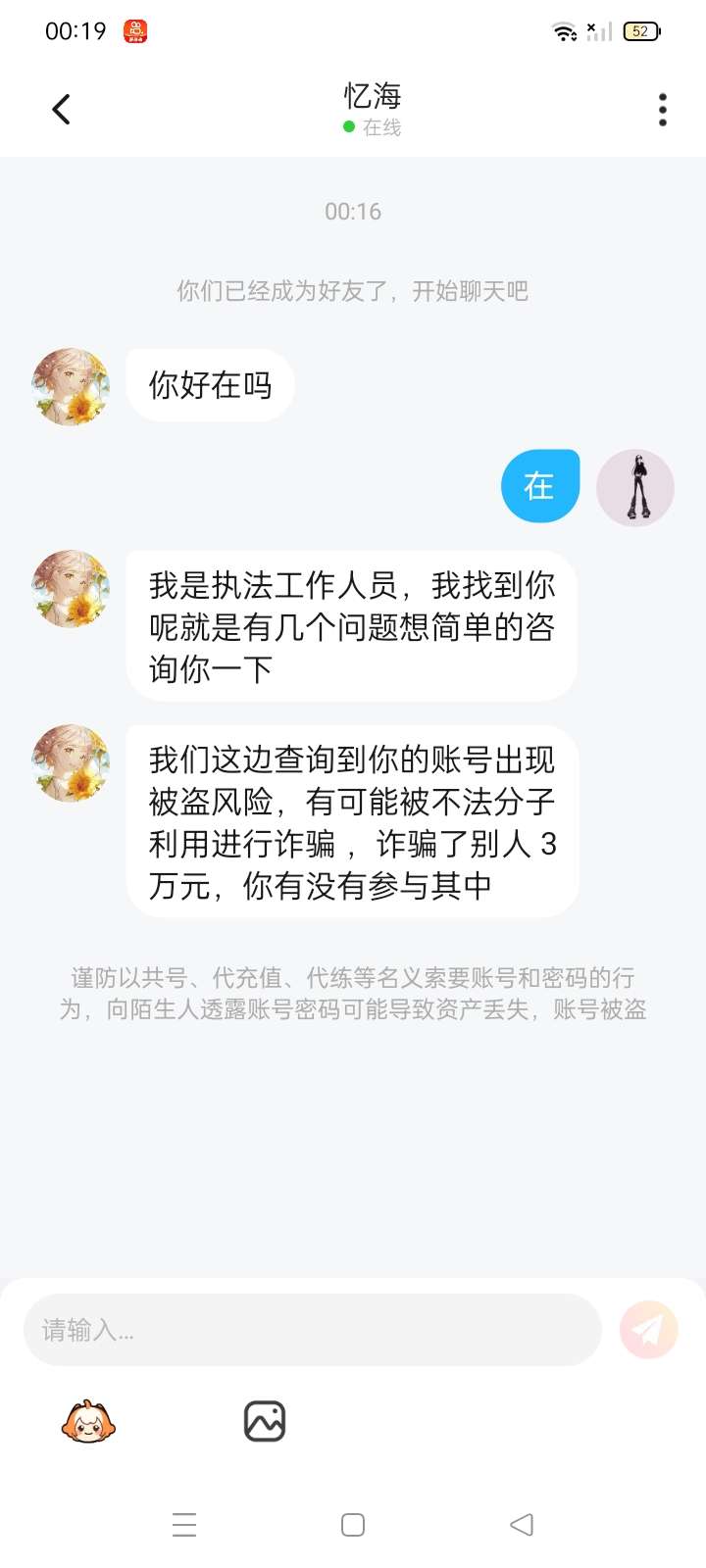Open the emoji sticker picker
706x1568 pixels.
(88, 1421)
